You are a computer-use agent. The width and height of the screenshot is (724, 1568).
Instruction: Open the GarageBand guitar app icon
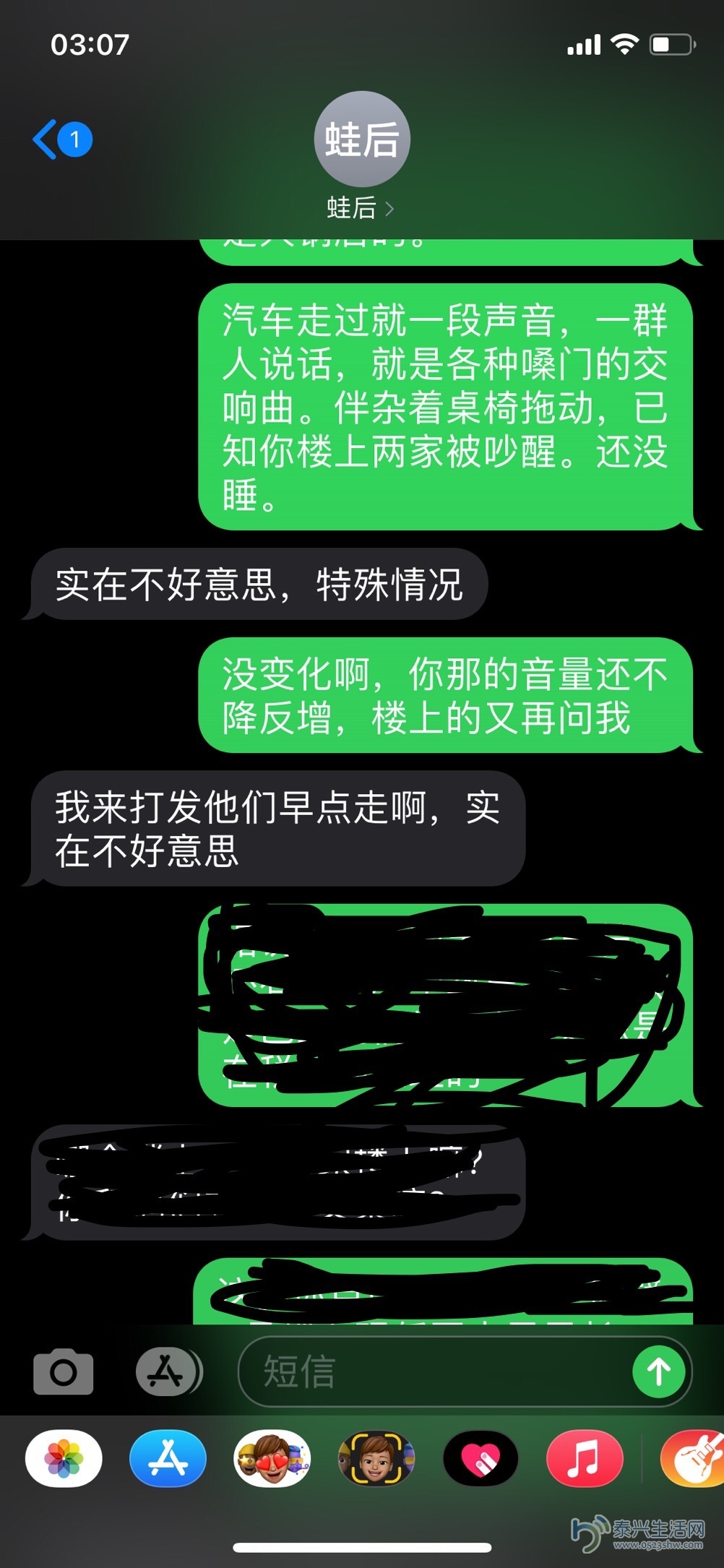(692, 1458)
